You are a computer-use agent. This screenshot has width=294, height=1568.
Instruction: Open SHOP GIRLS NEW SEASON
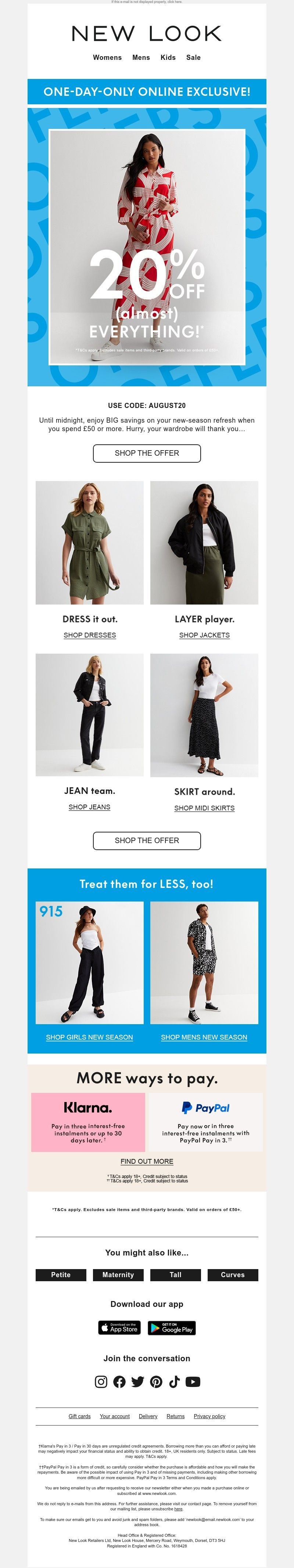click(x=89, y=1037)
